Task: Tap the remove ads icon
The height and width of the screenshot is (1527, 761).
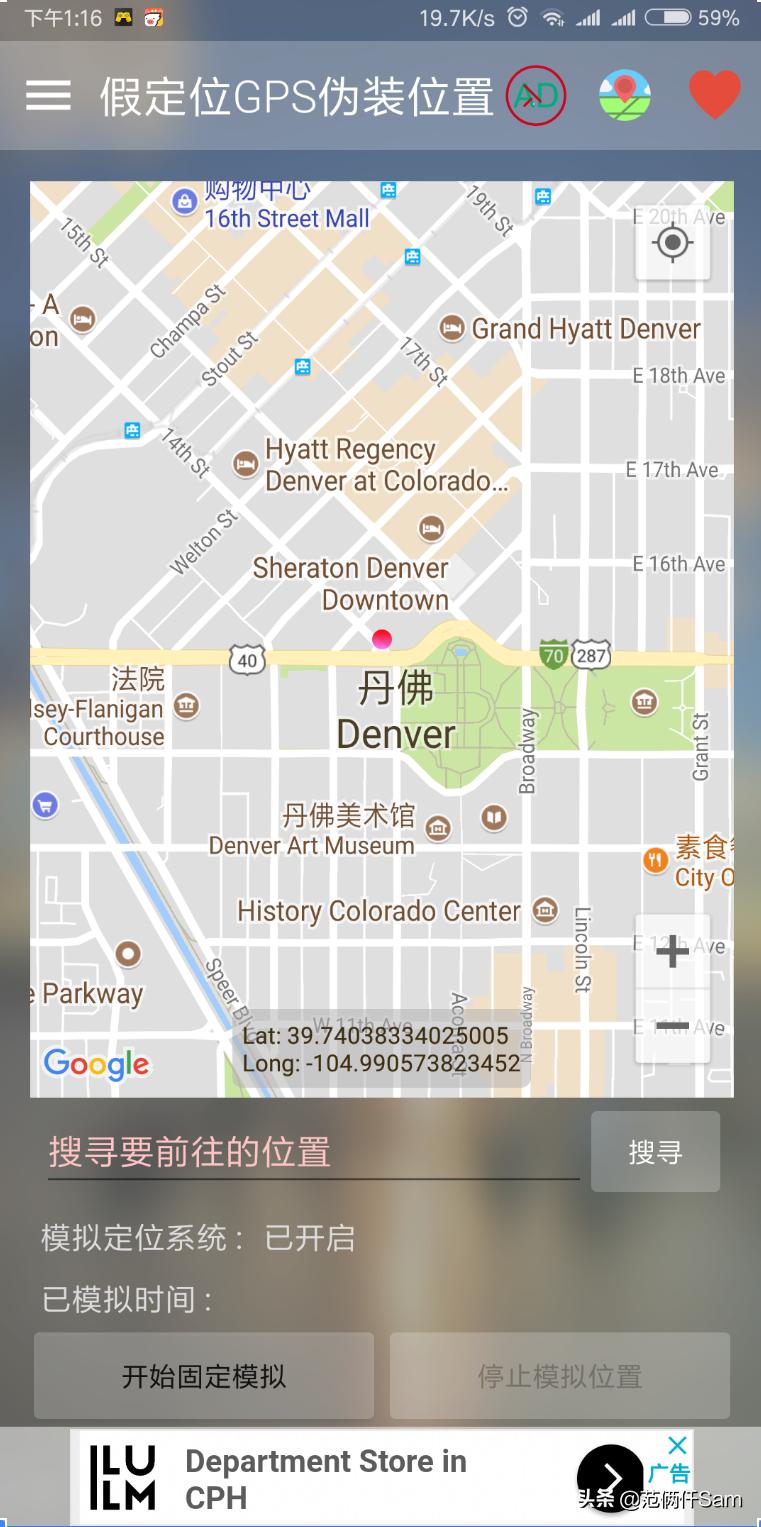Action: 536,96
